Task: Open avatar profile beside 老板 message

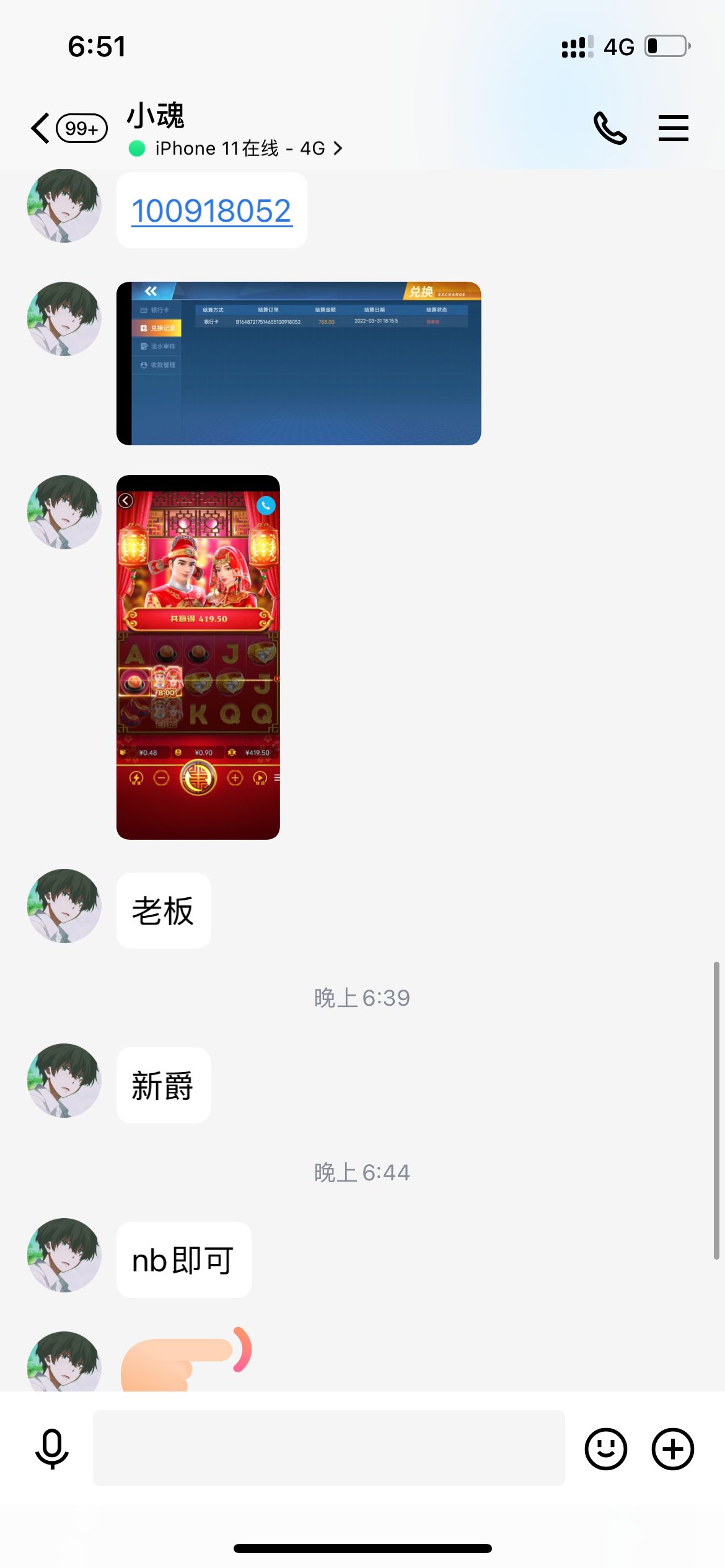Action: coord(64,906)
